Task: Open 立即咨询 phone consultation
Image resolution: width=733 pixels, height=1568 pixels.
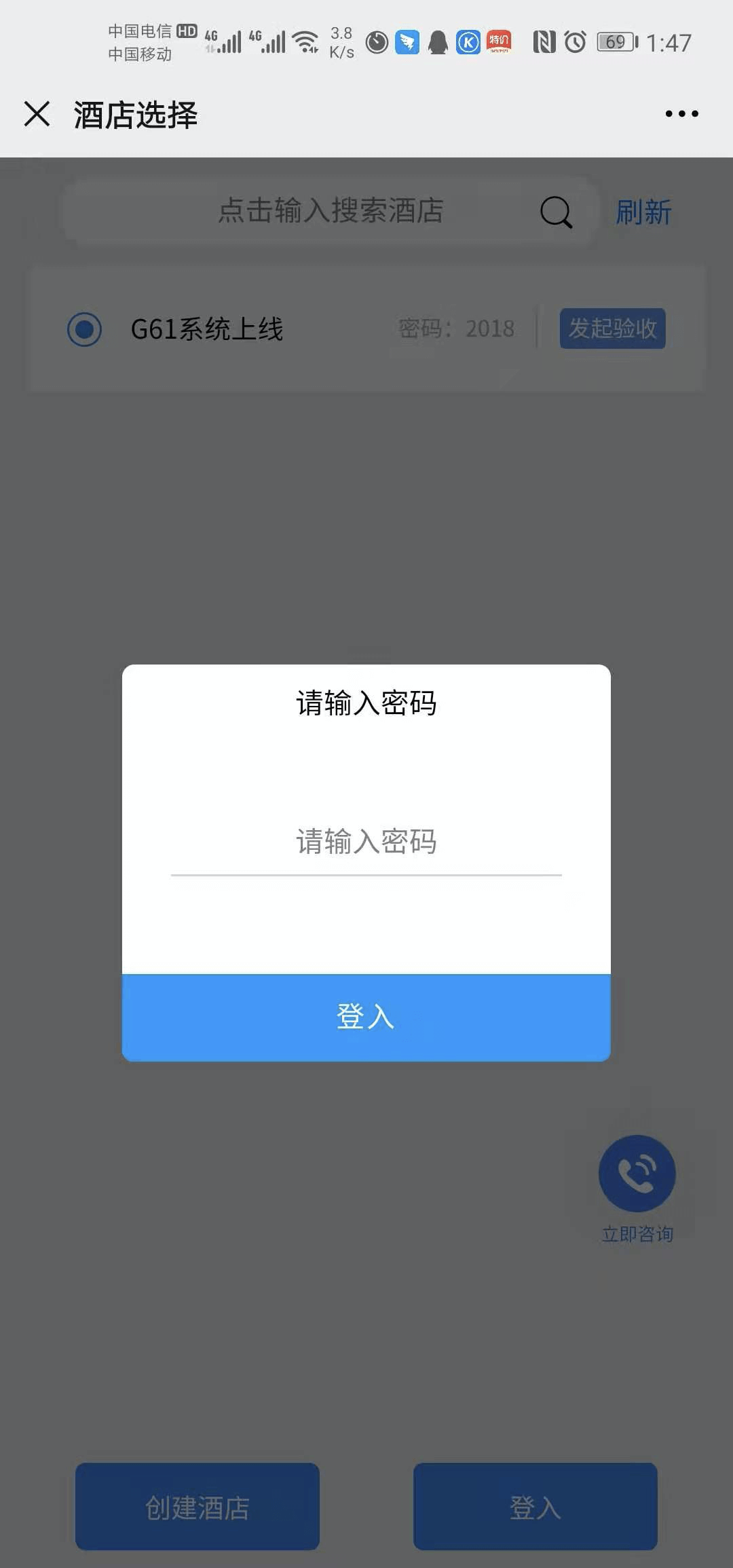Action: (637, 1174)
